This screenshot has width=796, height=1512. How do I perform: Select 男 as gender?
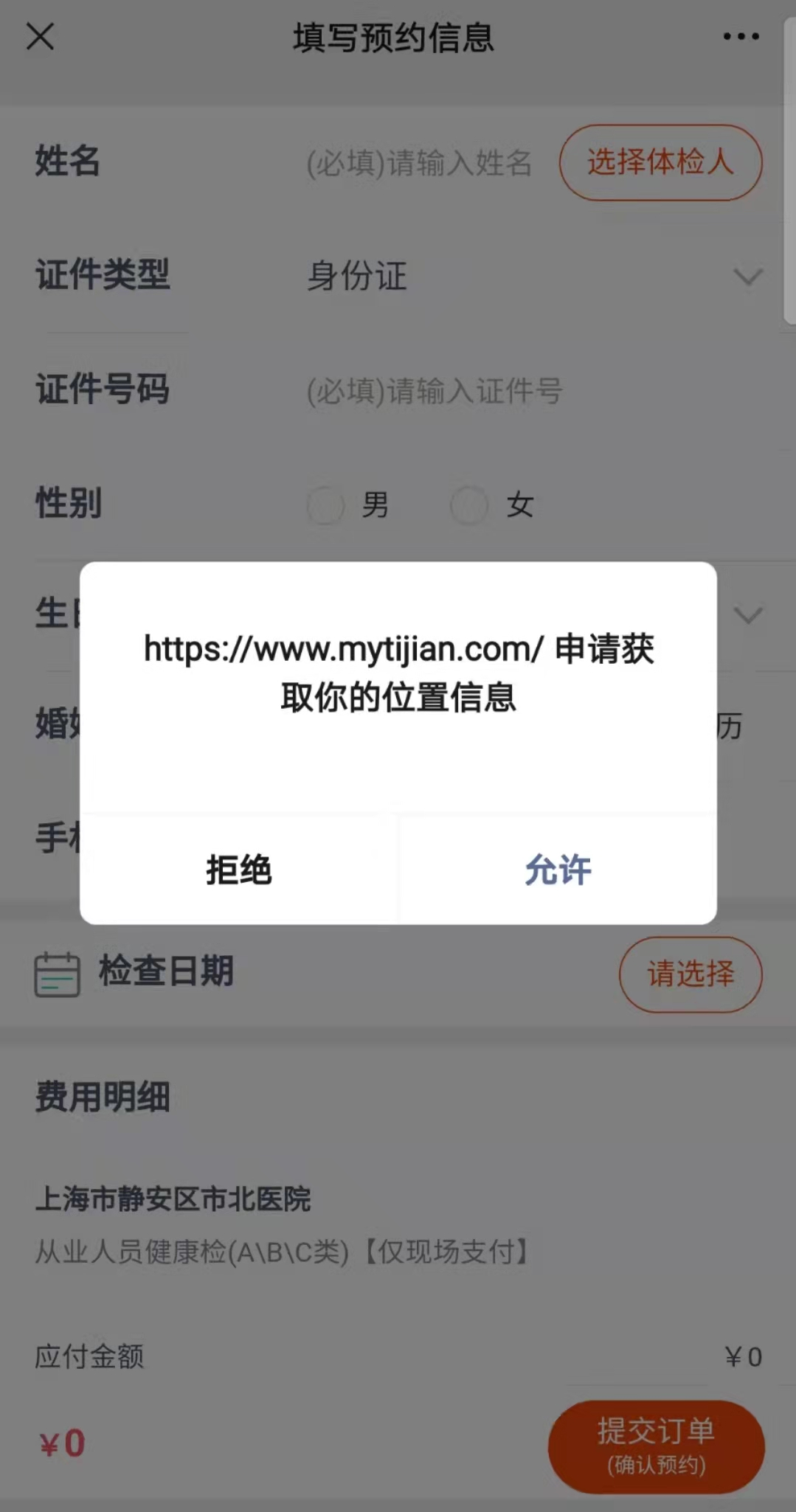click(x=326, y=506)
